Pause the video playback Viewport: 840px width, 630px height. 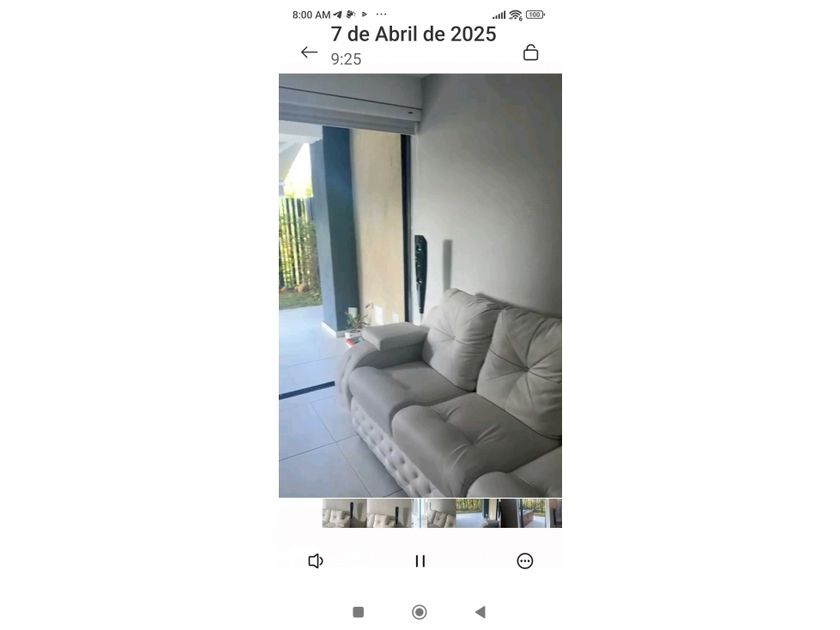point(420,561)
